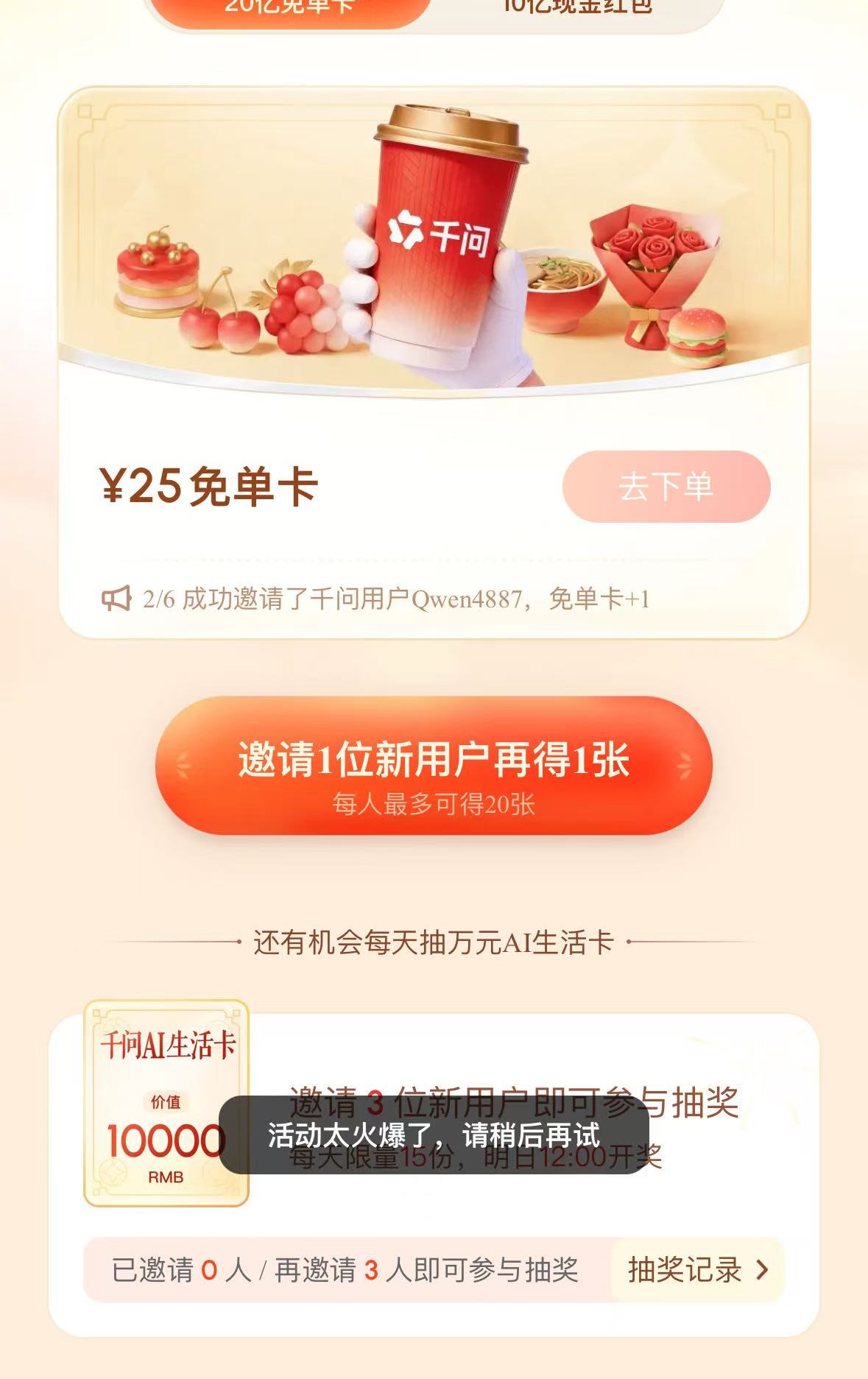Switch to the 10亿现金红包 tab

pos(576,9)
